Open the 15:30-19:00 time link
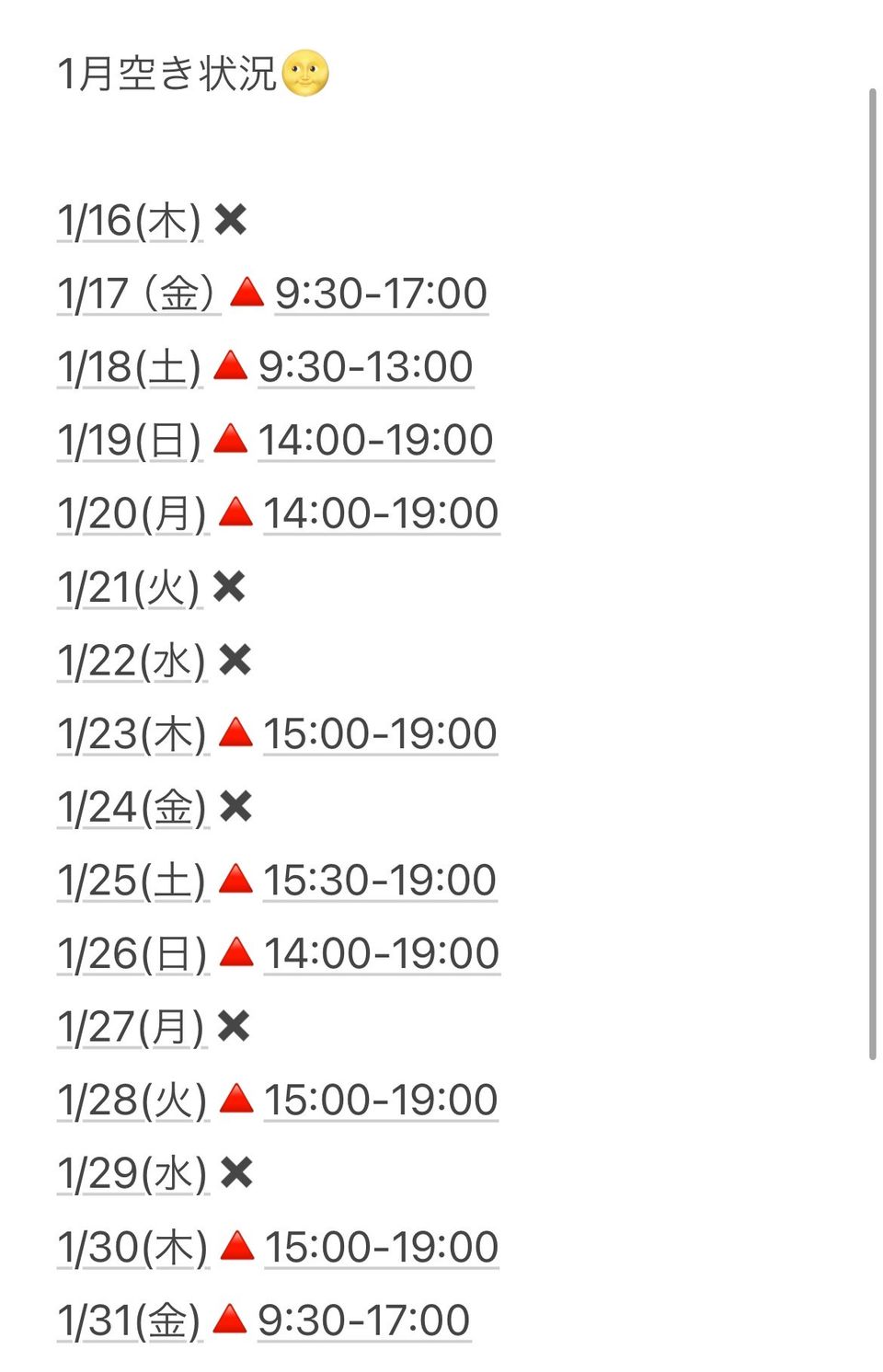This screenshot has width=883, height=1372. [380, 880]
